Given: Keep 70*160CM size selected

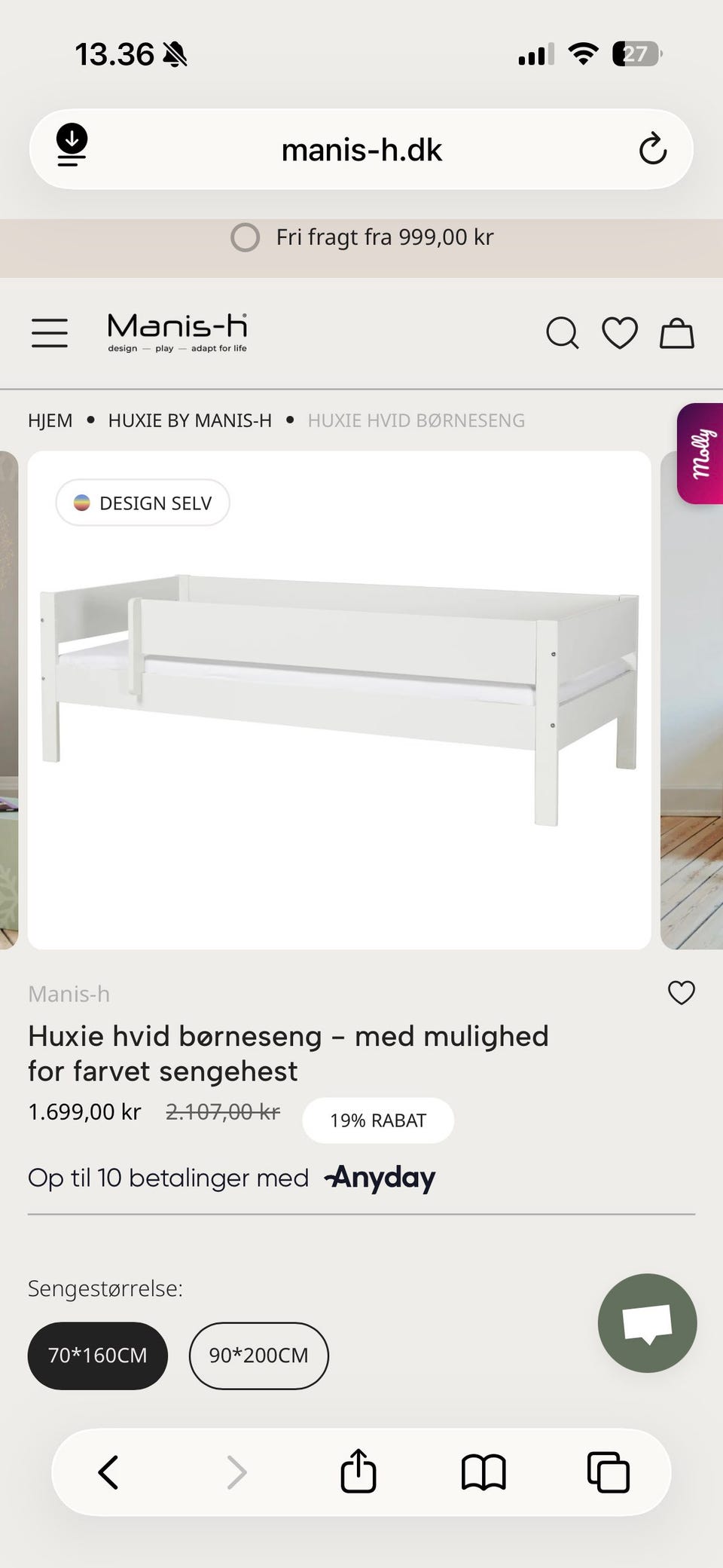Looking at the screenshot, I should 97,1356.
